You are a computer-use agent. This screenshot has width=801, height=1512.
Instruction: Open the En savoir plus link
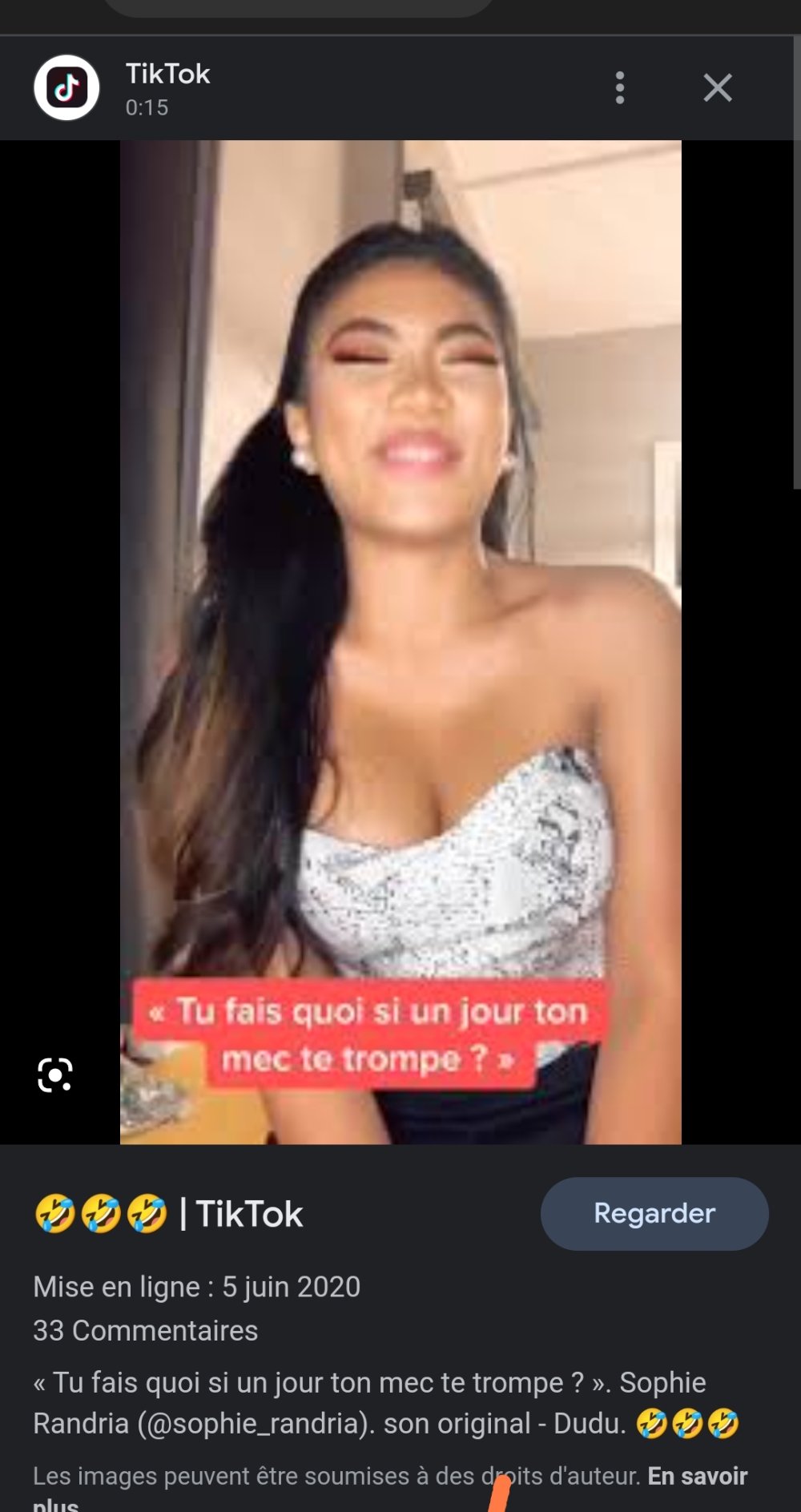696,1476
